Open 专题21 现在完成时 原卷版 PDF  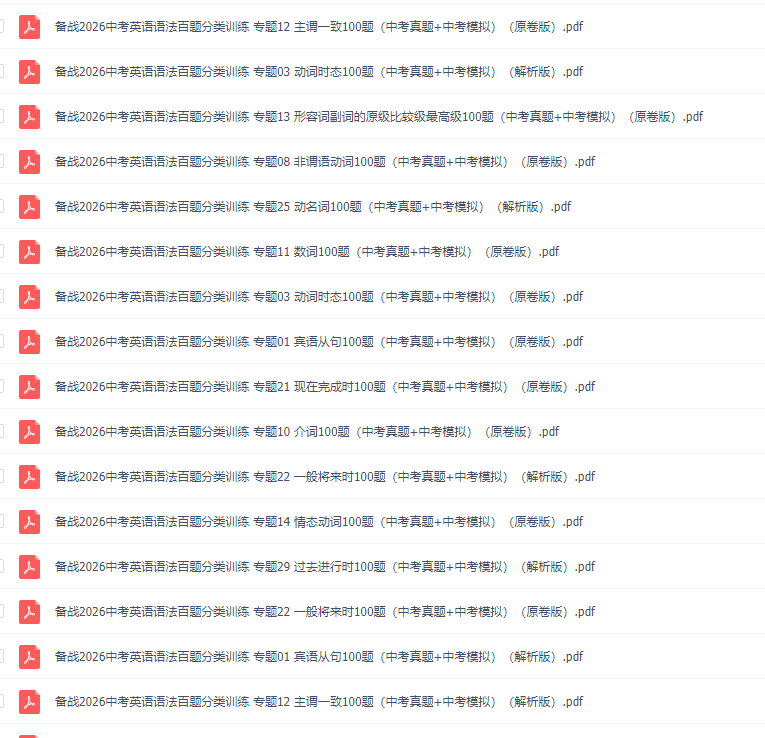(x=325, y=387)
